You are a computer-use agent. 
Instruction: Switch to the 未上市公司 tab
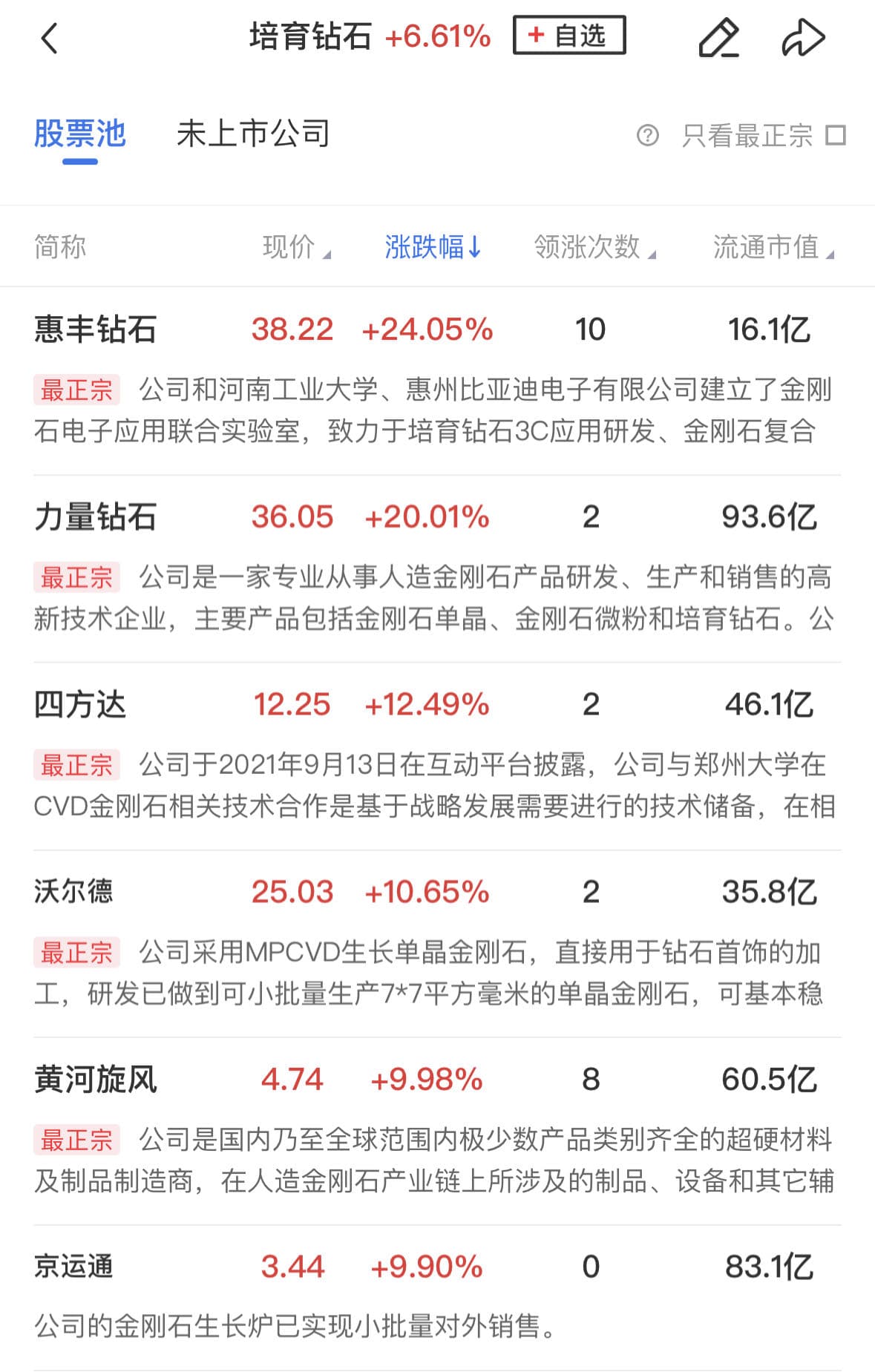point(253,134)
